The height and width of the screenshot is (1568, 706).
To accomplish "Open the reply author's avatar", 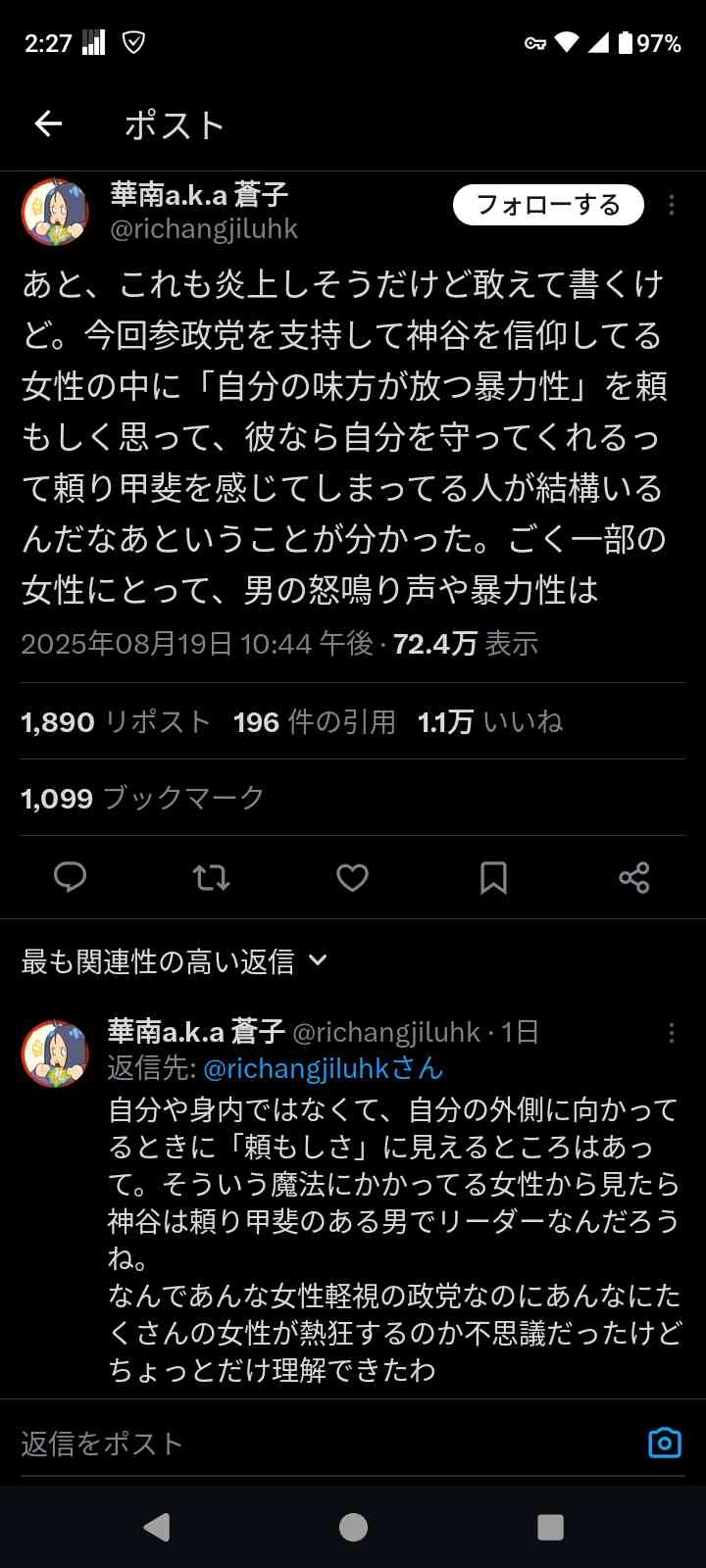I will point(55,1053).
